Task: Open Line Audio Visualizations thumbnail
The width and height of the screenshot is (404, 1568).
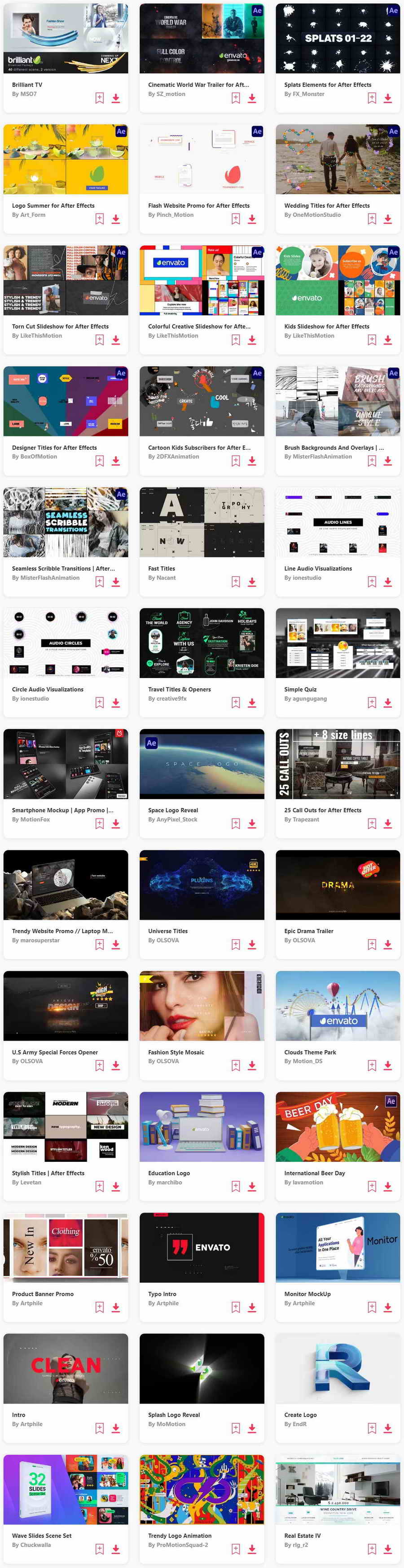Action: coord(338,522)
